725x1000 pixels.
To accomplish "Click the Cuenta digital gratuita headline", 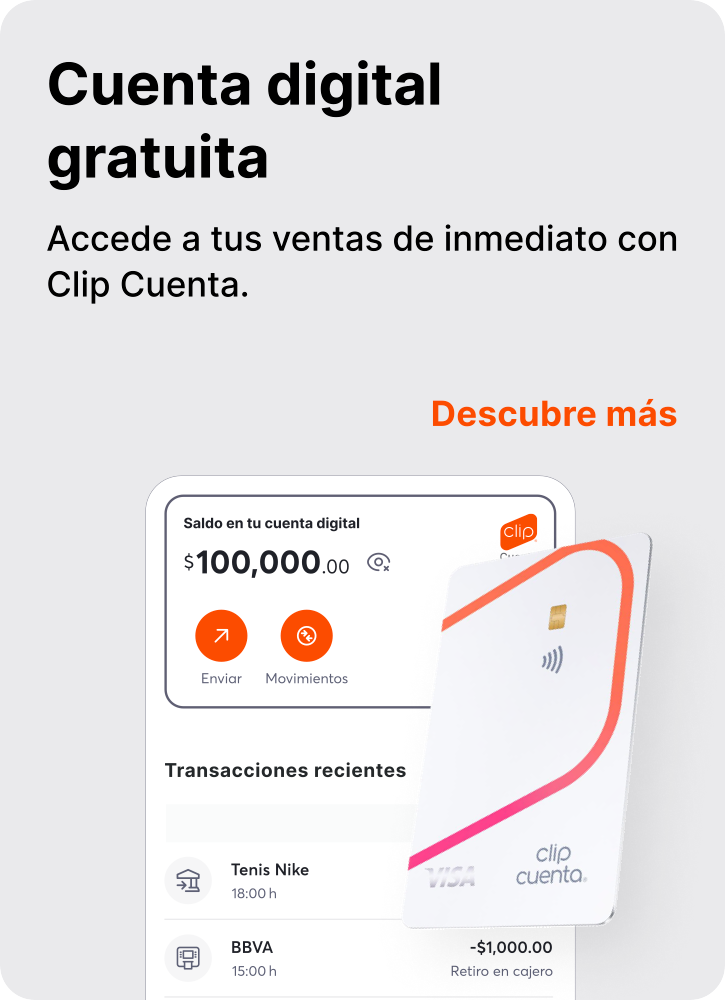I will click(x=245, y=120).
